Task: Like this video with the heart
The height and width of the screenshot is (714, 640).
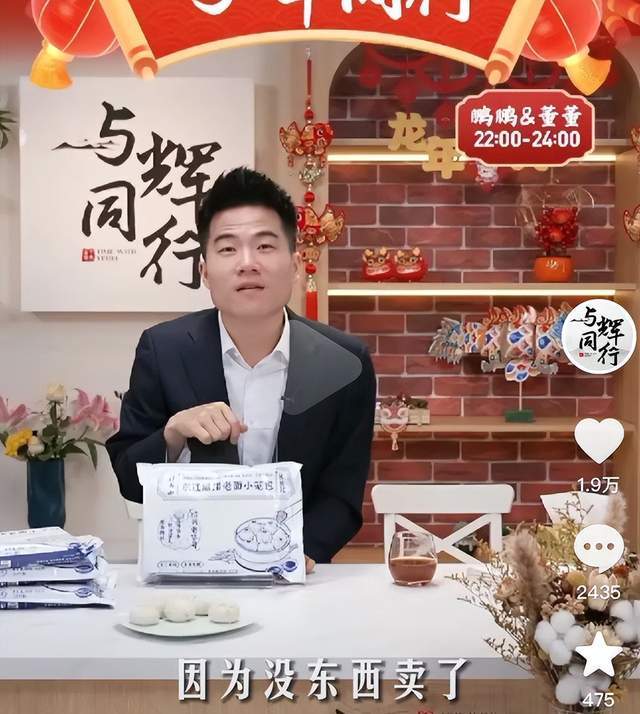Action: point(598,441)
